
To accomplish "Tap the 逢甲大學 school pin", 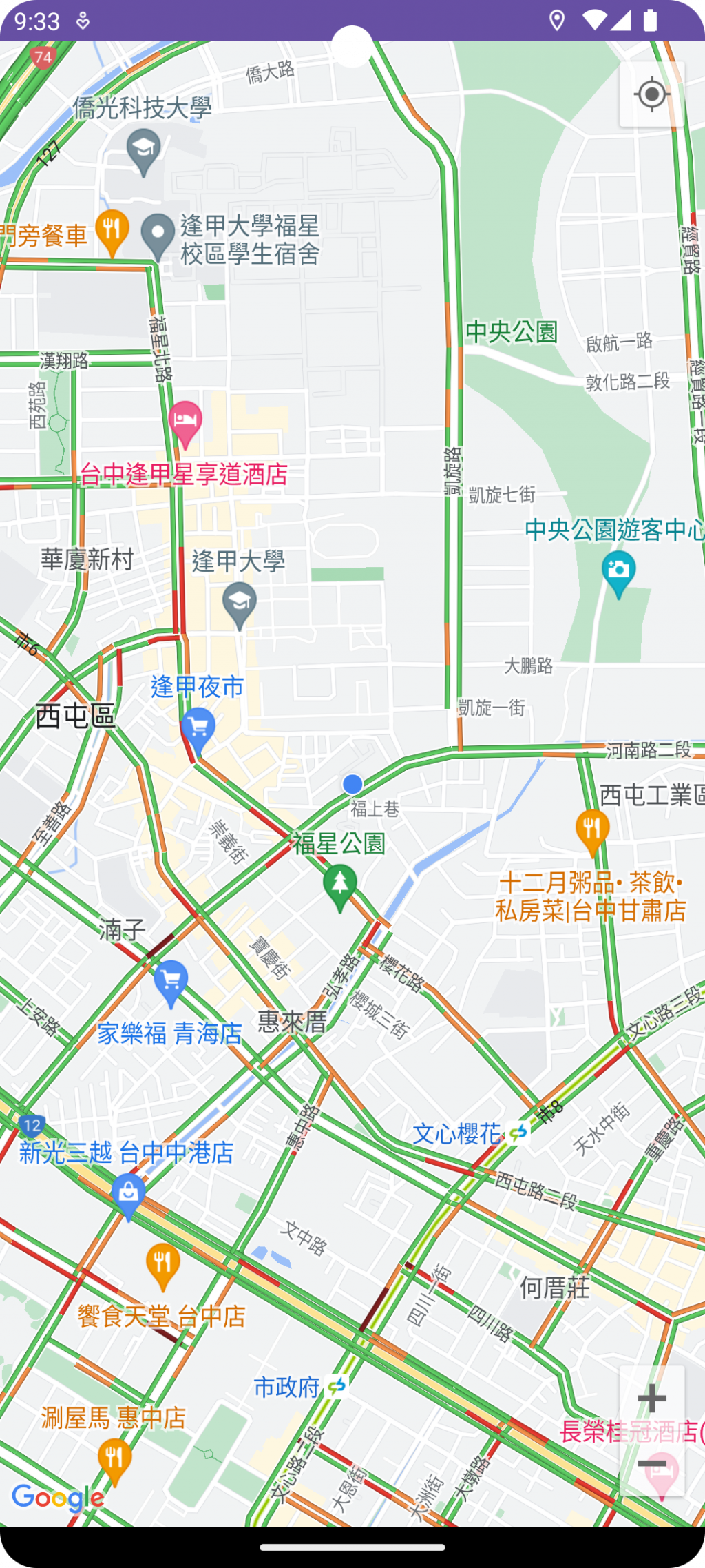I will pos(240,604).
